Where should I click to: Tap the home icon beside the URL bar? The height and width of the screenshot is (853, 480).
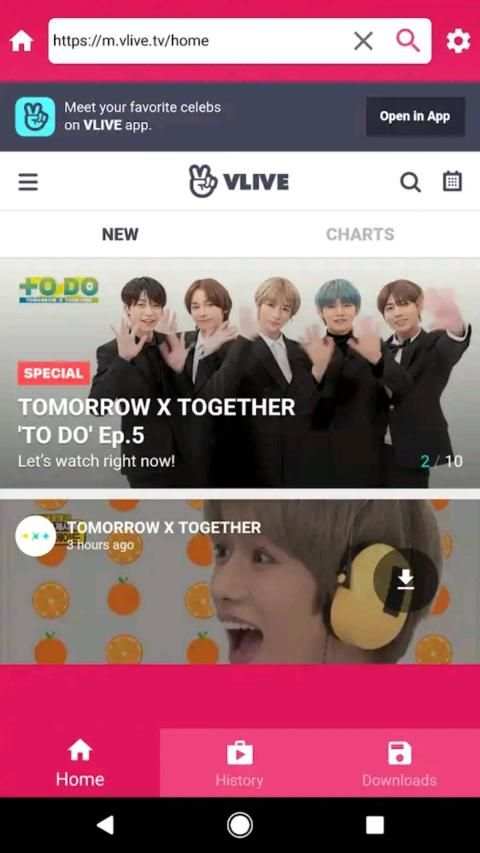[21, 41]
